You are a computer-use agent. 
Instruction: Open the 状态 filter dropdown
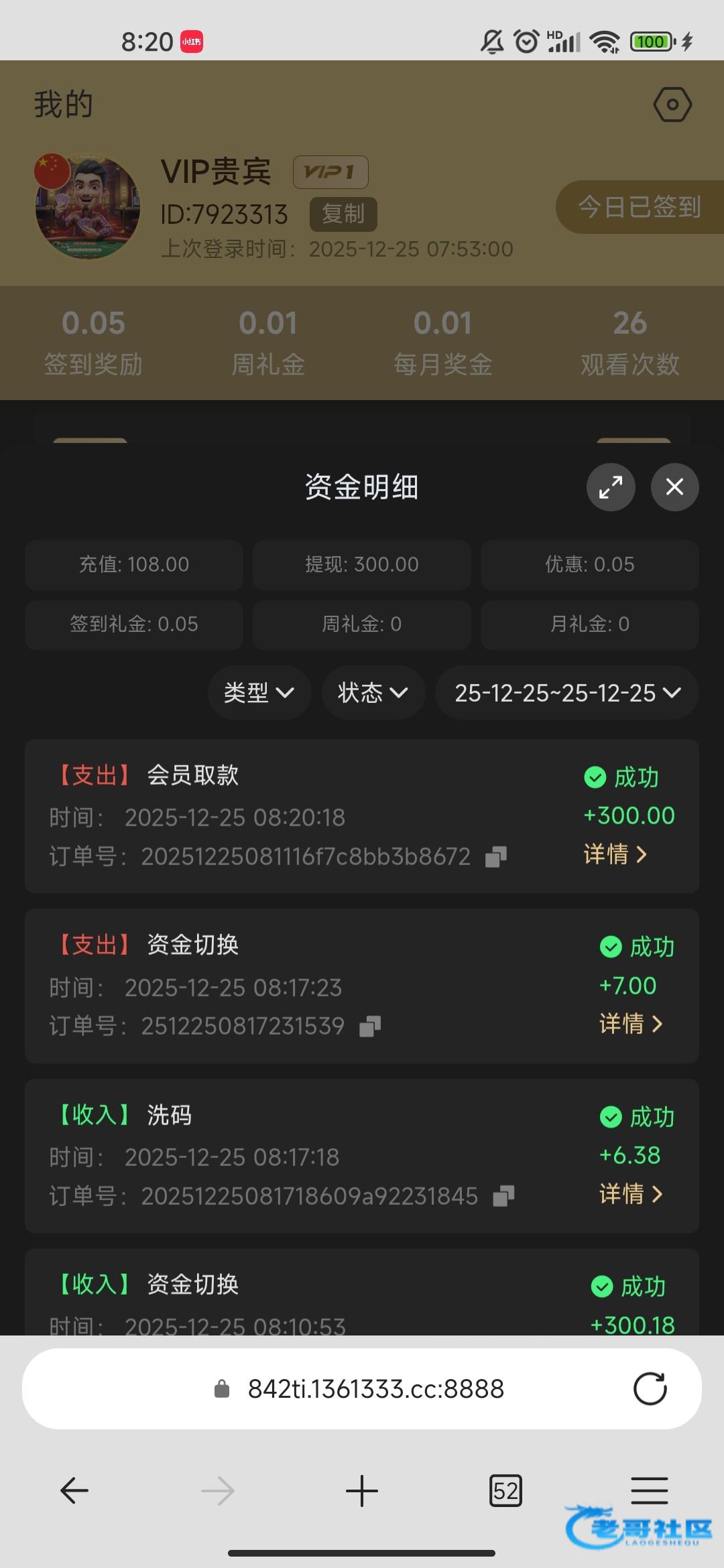tap(373, 693)
